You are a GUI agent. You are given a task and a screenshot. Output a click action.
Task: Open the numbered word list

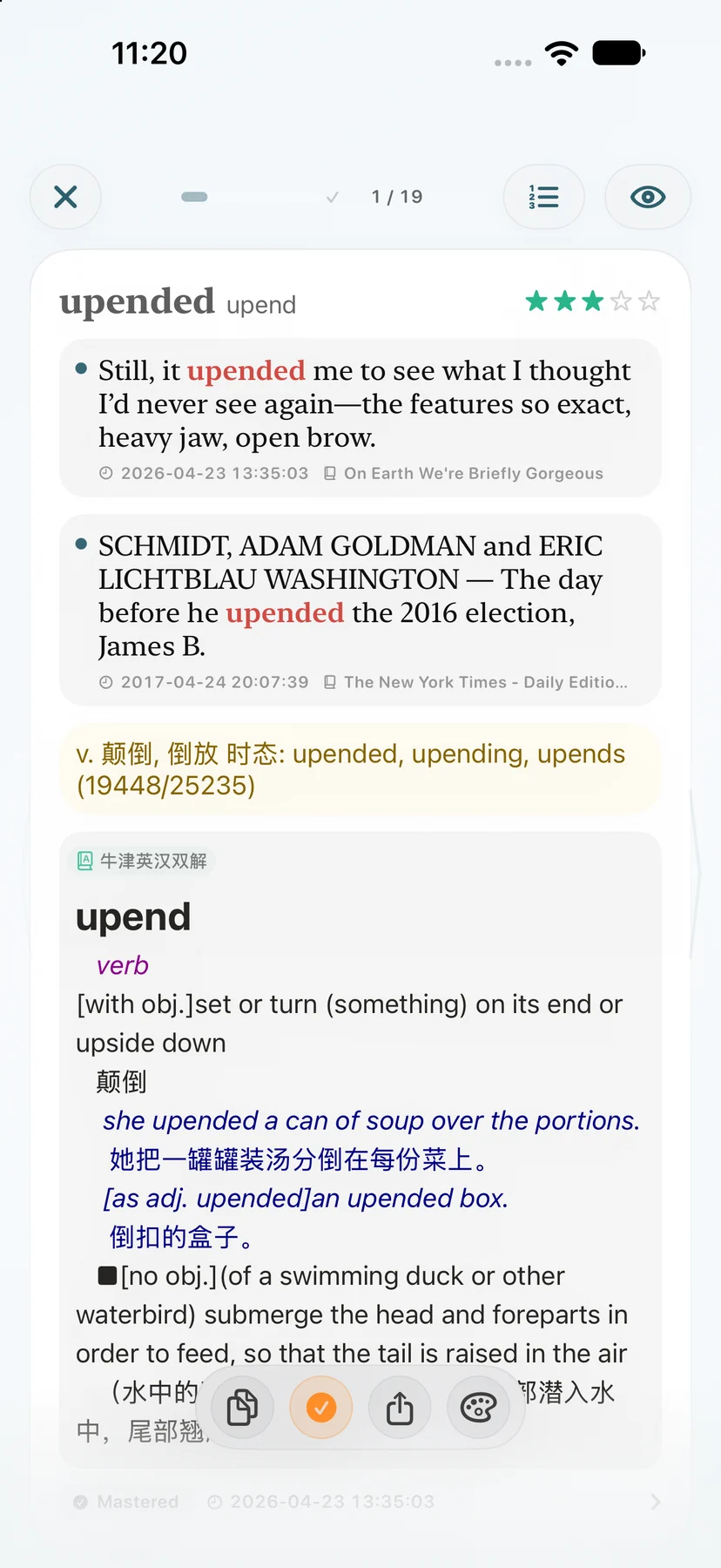click(x=543, y=197)
